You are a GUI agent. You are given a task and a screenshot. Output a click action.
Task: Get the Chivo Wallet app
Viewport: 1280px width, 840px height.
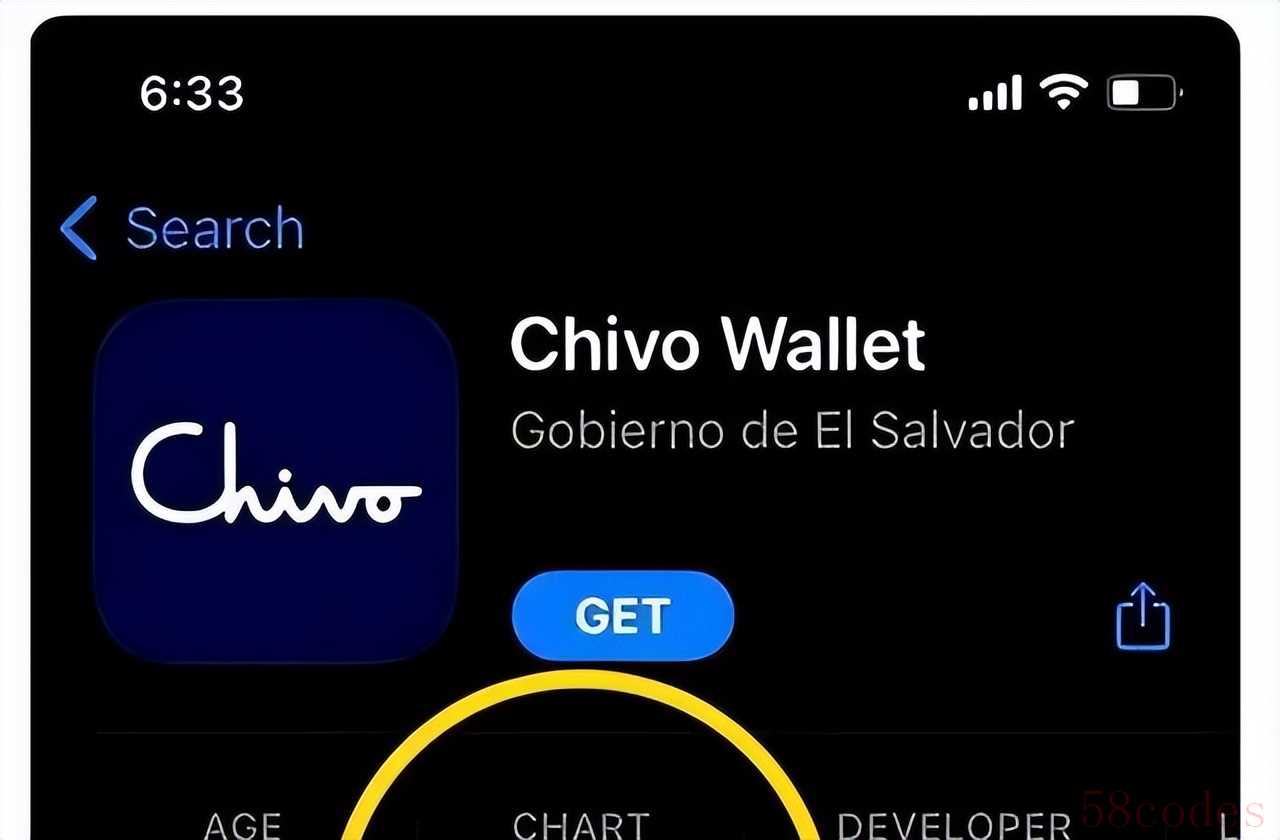[622, 616]
